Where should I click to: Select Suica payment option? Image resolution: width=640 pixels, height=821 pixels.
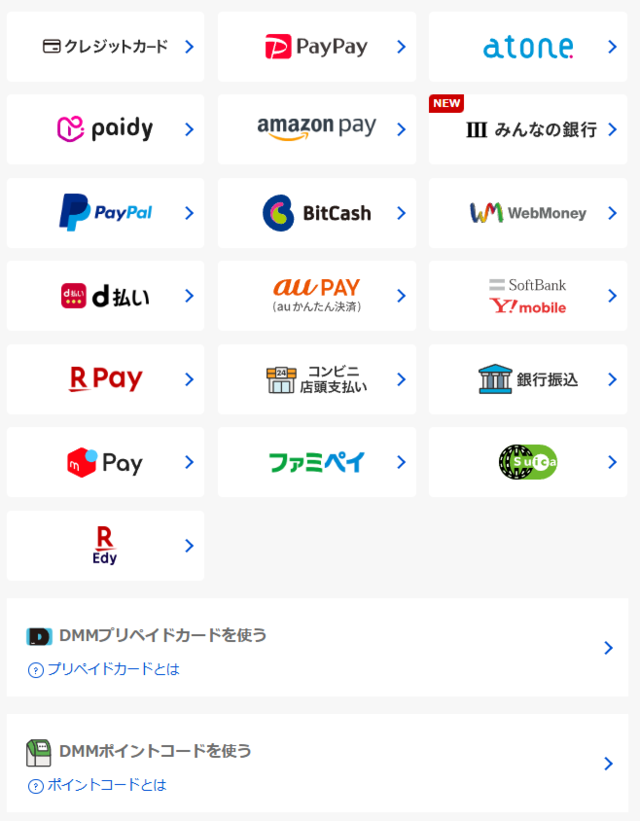pyautogui.click(x=528, y=462)
